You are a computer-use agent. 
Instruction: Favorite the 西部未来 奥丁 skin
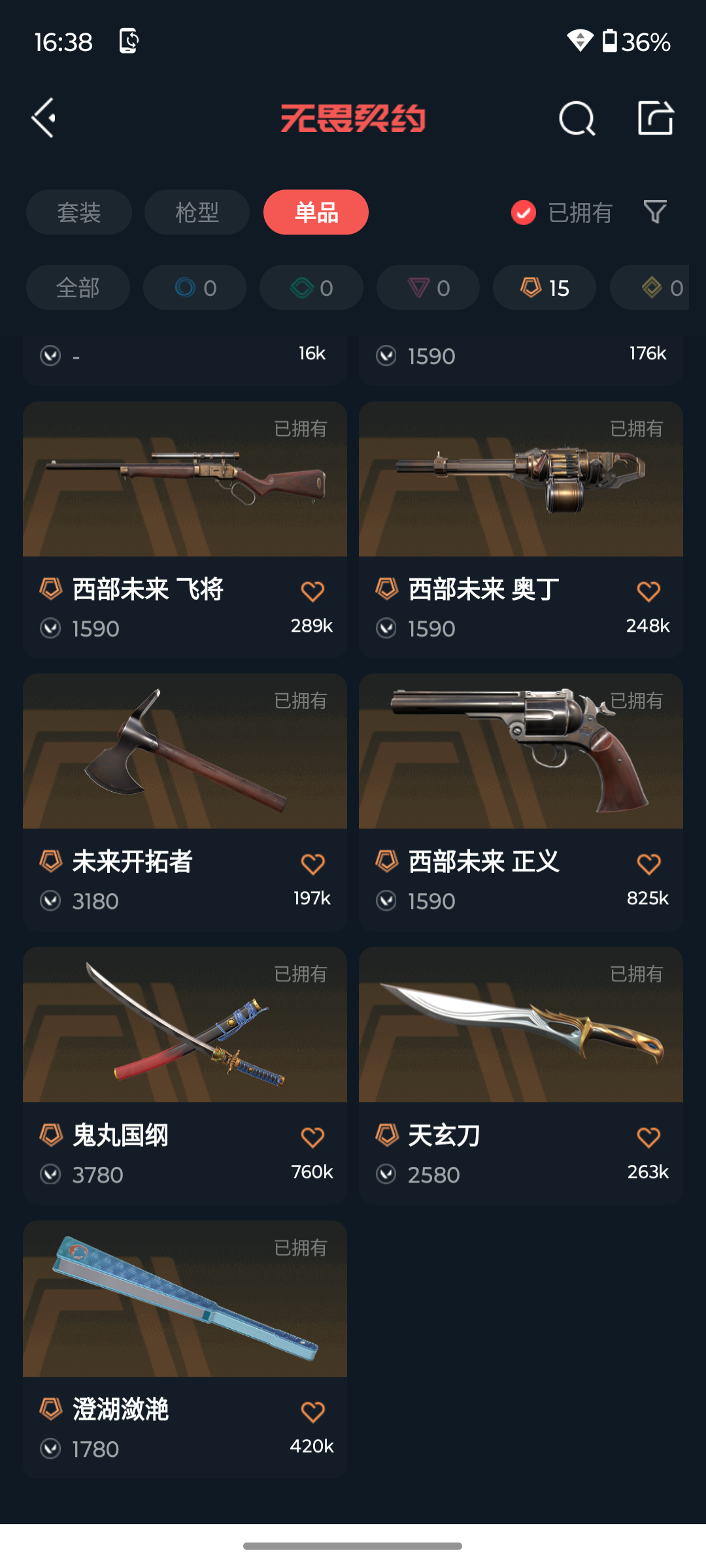pos(648,591)
